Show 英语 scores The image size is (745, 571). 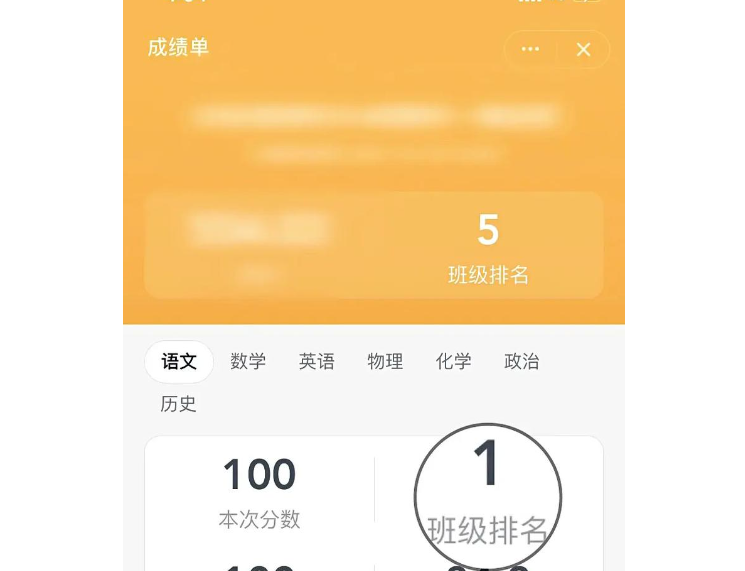316,362
